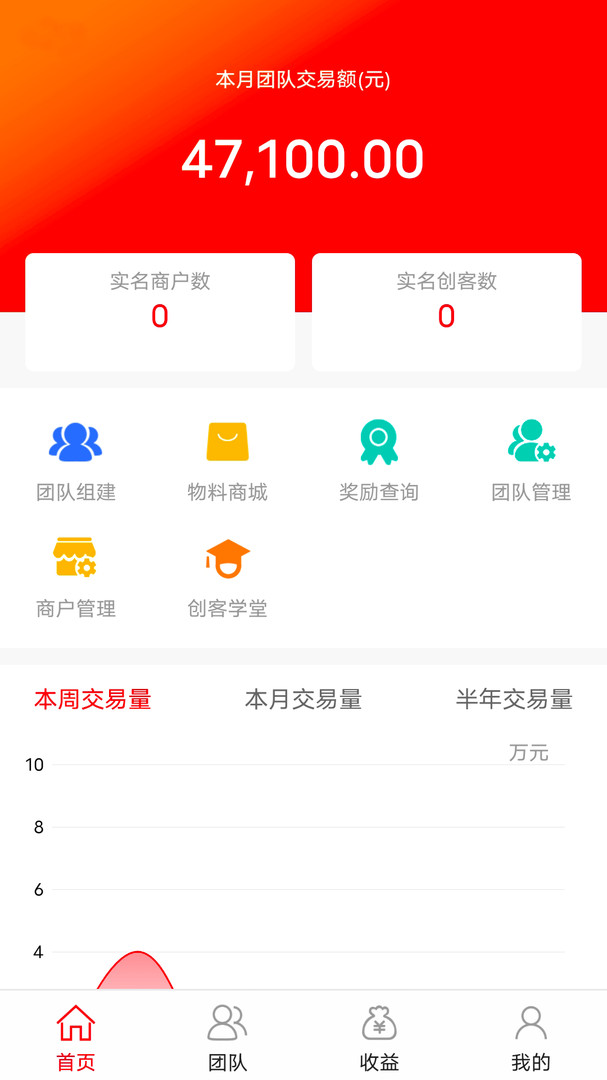Tap the 实名创客数 card
Screen dimensions: 607x1080
(446, 312)
